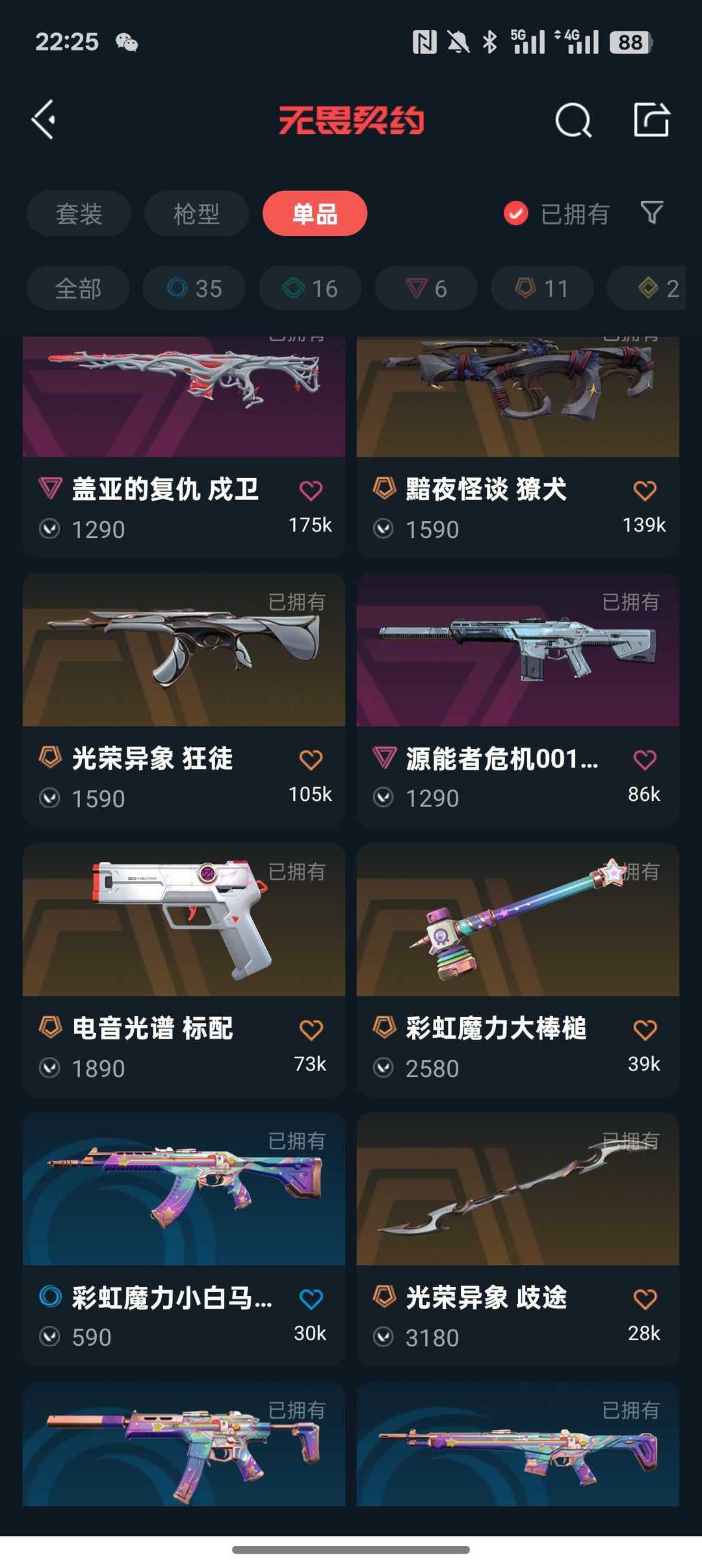This screenshot has width=702, height=1568.
Task: Tap the share icon in header
Action: pos(651,120)
